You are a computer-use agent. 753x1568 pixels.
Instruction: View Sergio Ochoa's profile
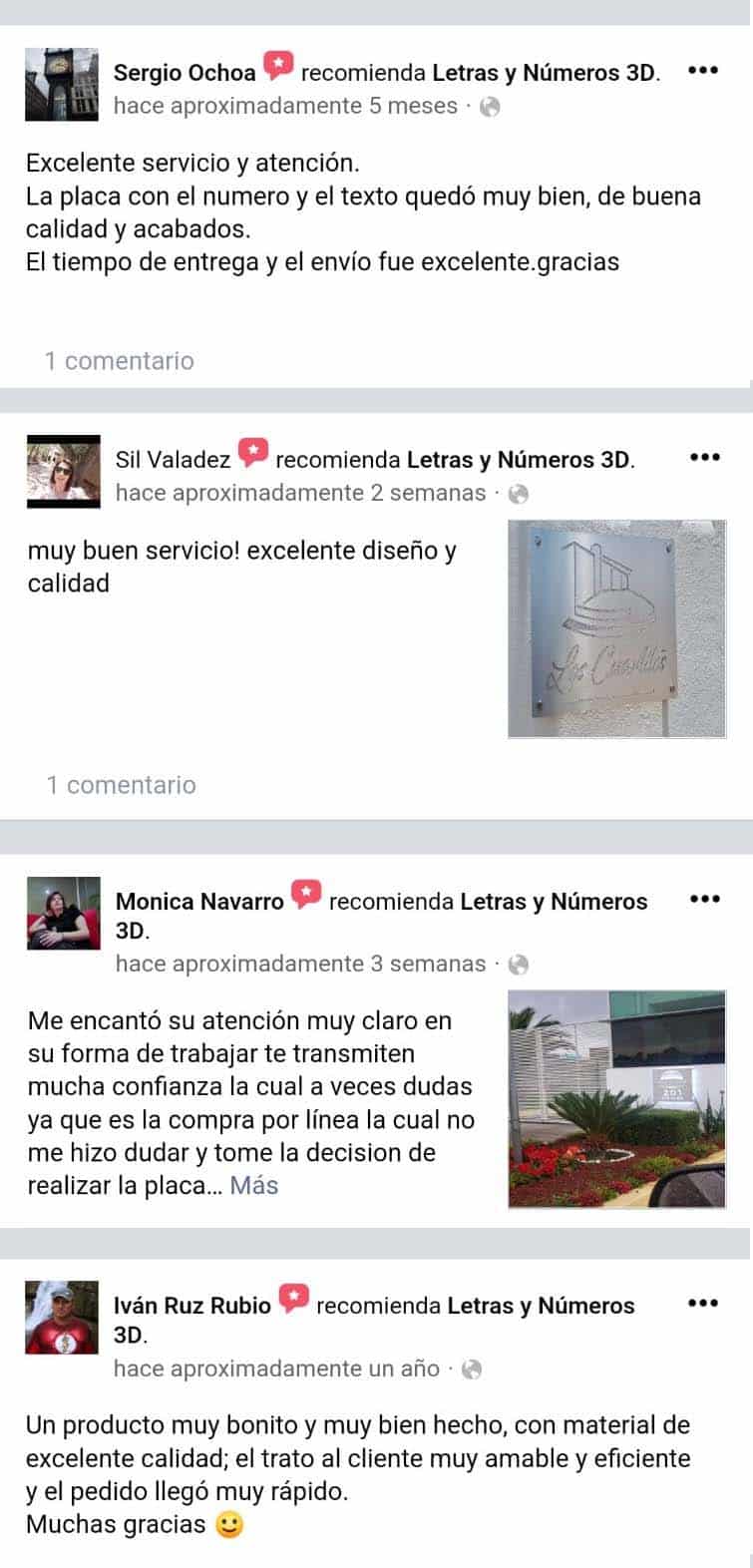[185, 73]
